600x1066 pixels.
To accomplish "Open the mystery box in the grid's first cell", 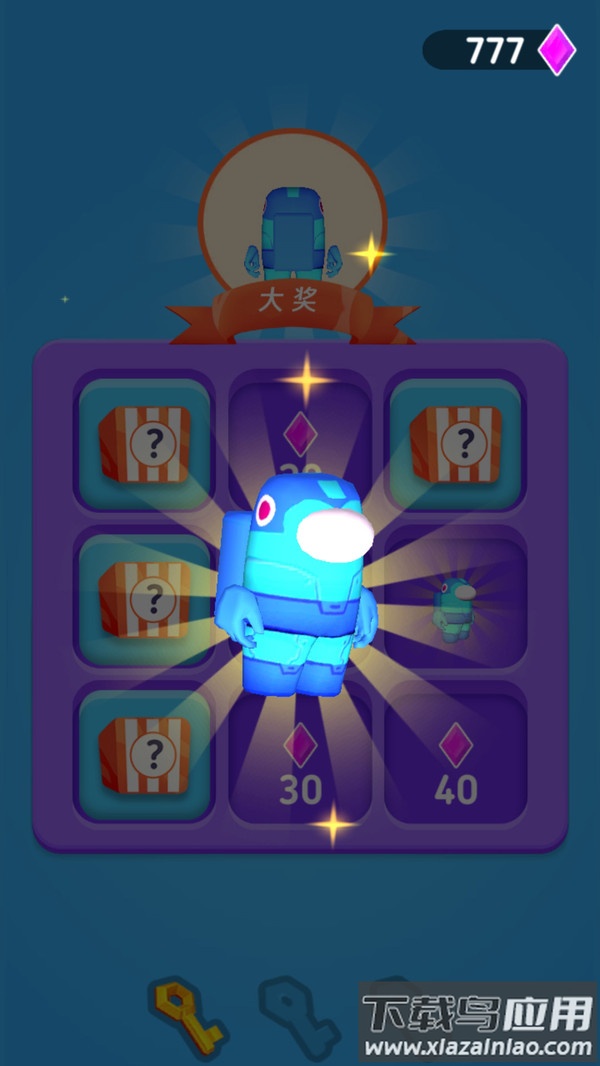I will click(x=145, y=442).
